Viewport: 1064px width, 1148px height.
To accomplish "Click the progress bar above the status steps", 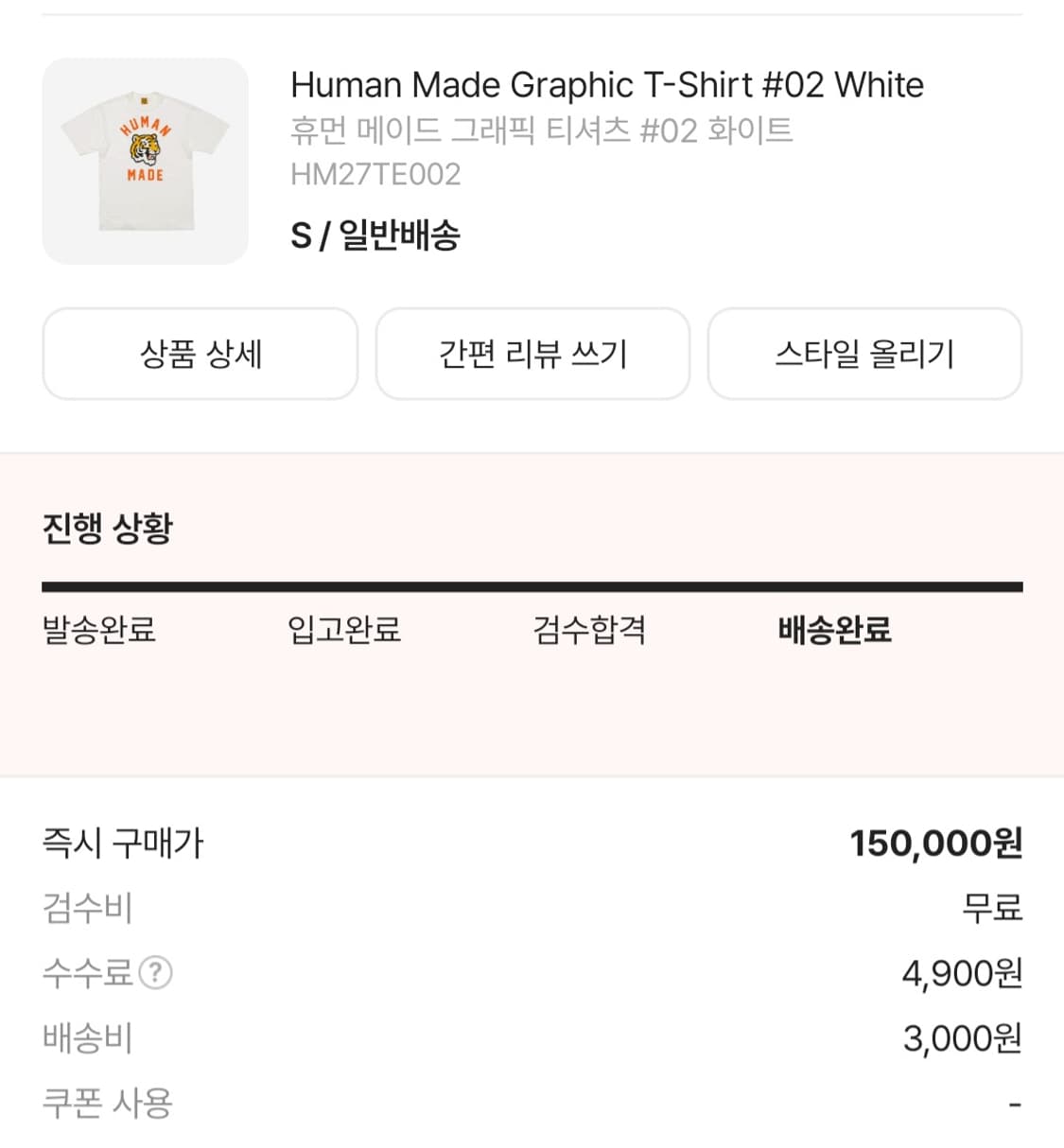I will (532, 586).
